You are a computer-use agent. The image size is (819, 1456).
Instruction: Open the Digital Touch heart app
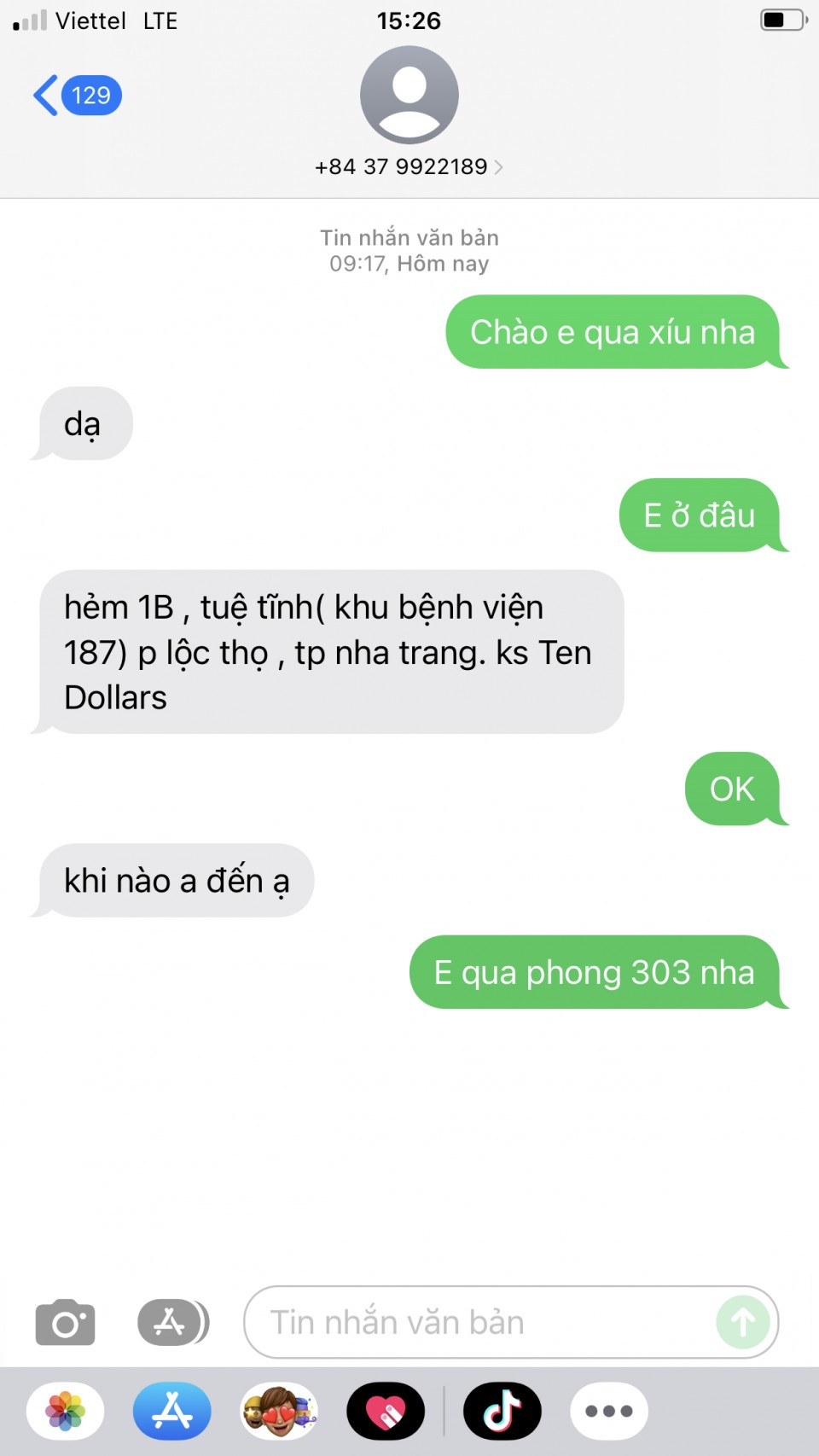pyautogui.click(x=386, y=1411)
